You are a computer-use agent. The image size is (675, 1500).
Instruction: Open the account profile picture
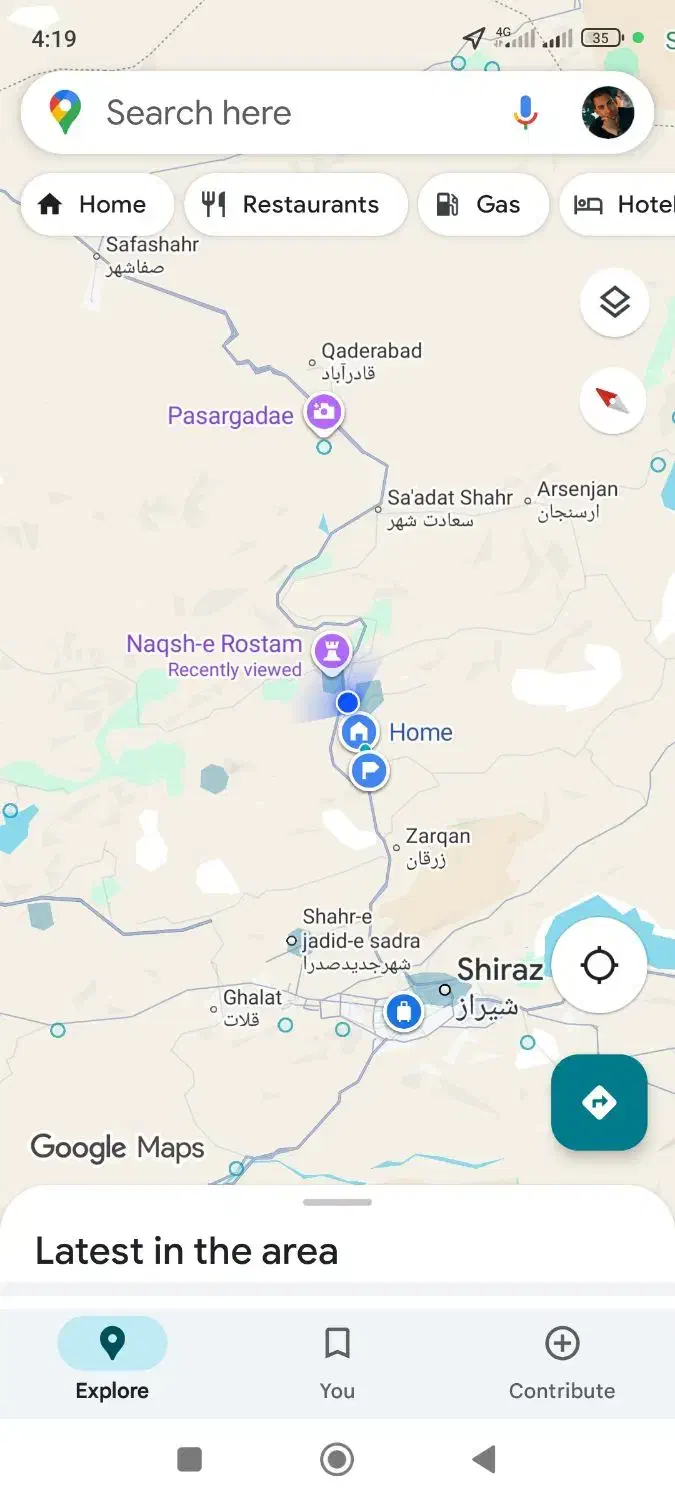pos(608,113)
